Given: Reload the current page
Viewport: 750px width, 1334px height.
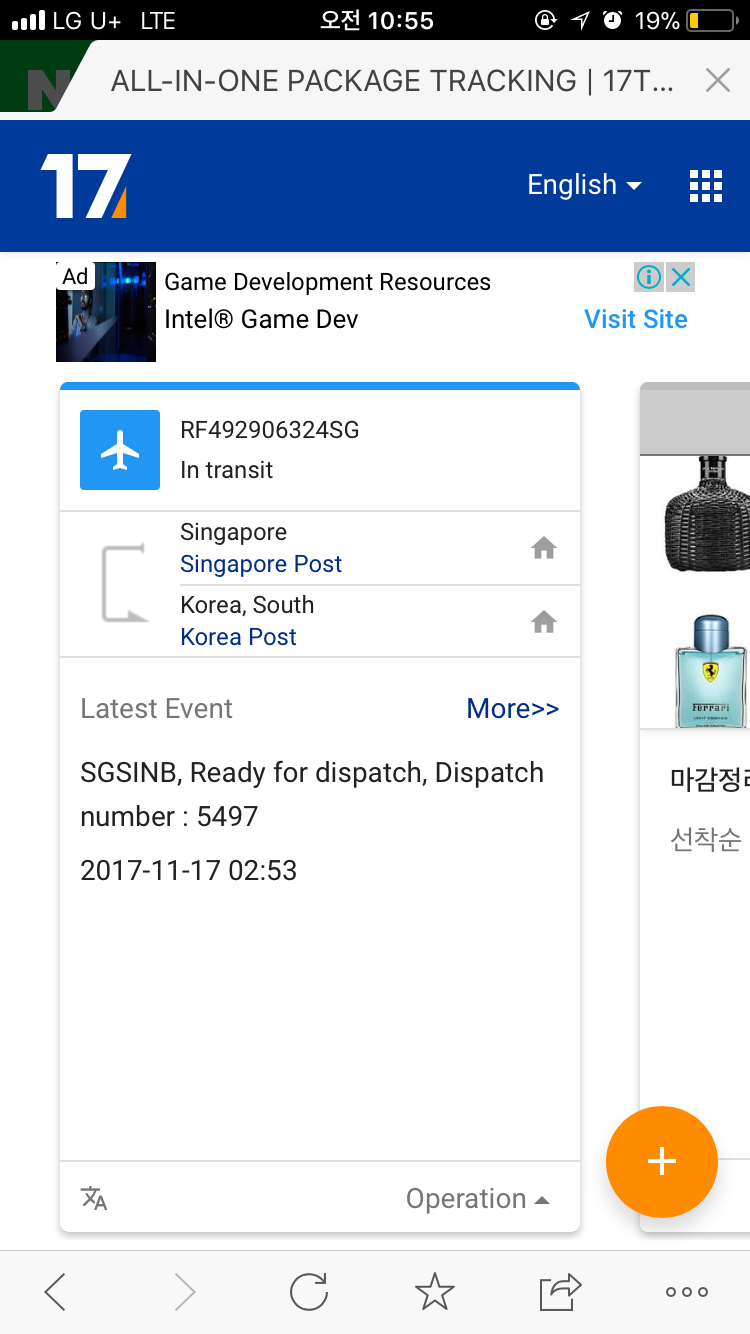Looking at the screenshot, I should click(x=309, y=1292).
